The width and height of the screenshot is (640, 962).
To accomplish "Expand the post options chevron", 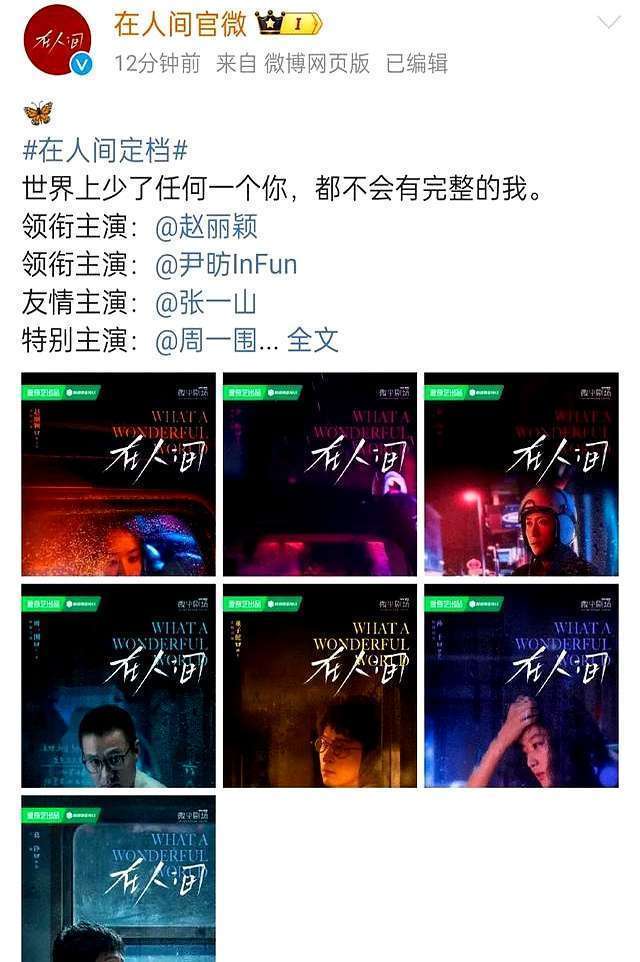I will (x=608, y=23).
